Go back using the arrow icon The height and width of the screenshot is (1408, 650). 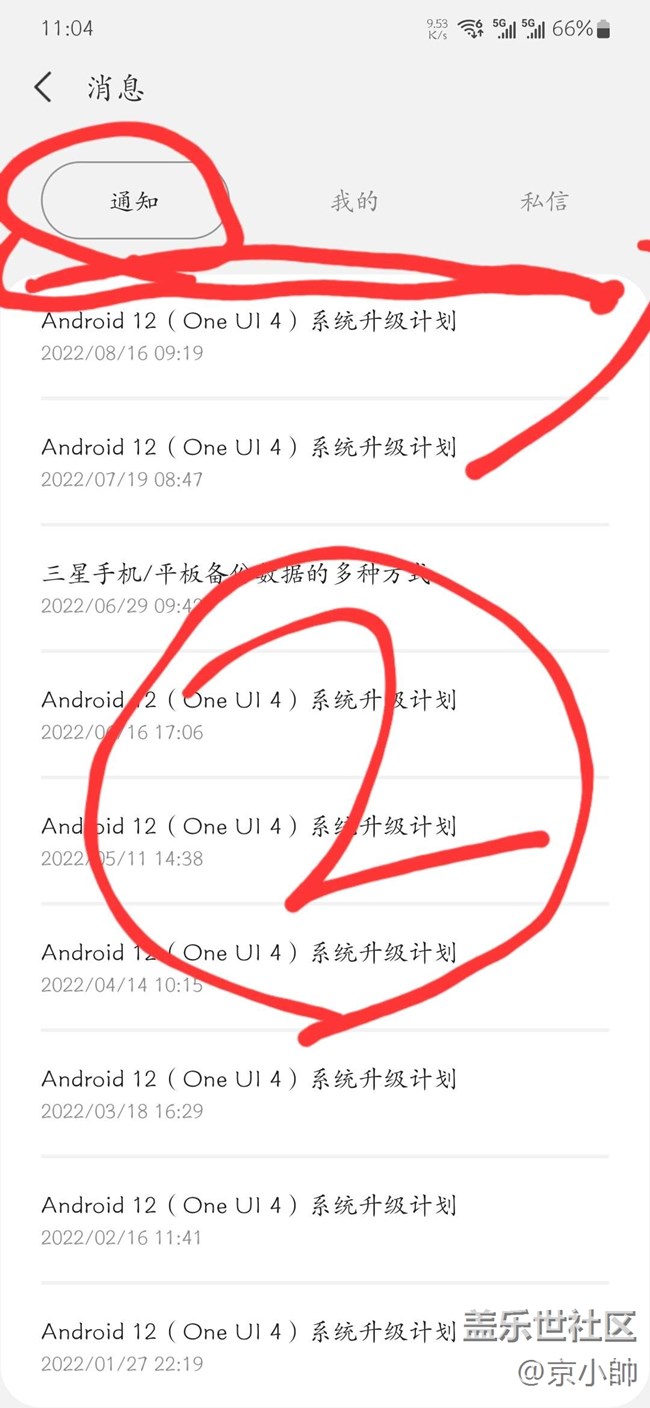[43, 87]
